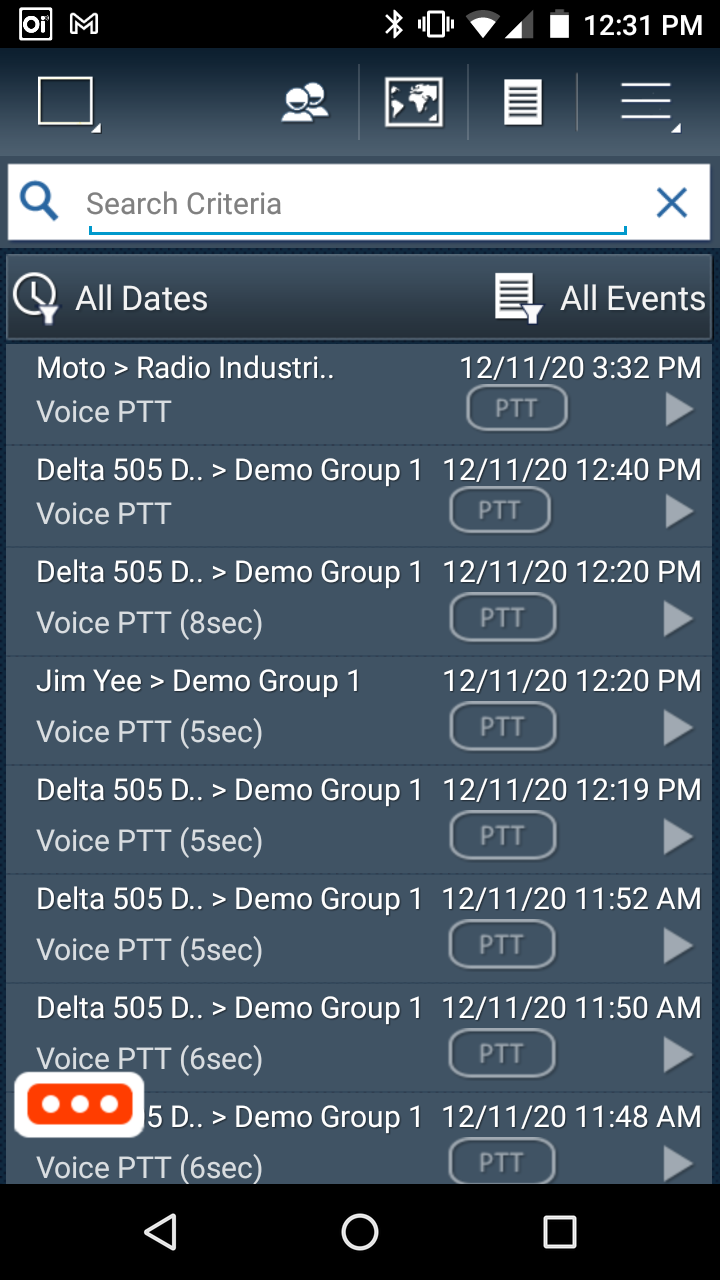Tap the orange three-dot floating button

click(x=80, y=1104)
